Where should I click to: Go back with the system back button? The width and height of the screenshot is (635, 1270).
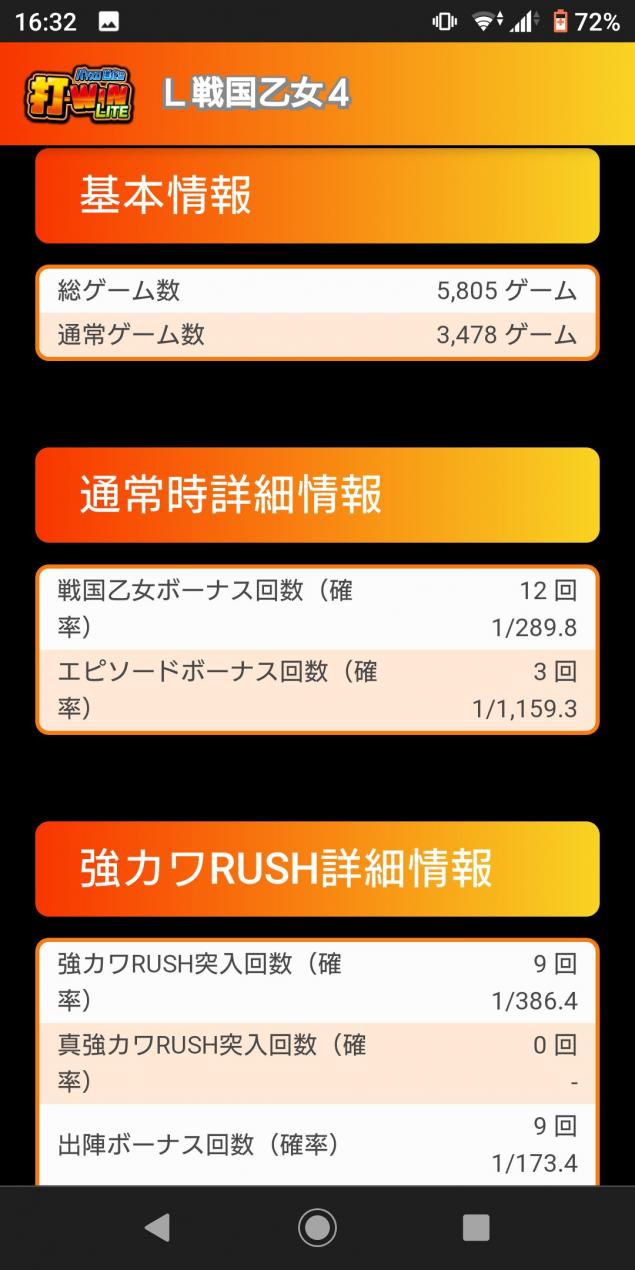pos(157,1227)
